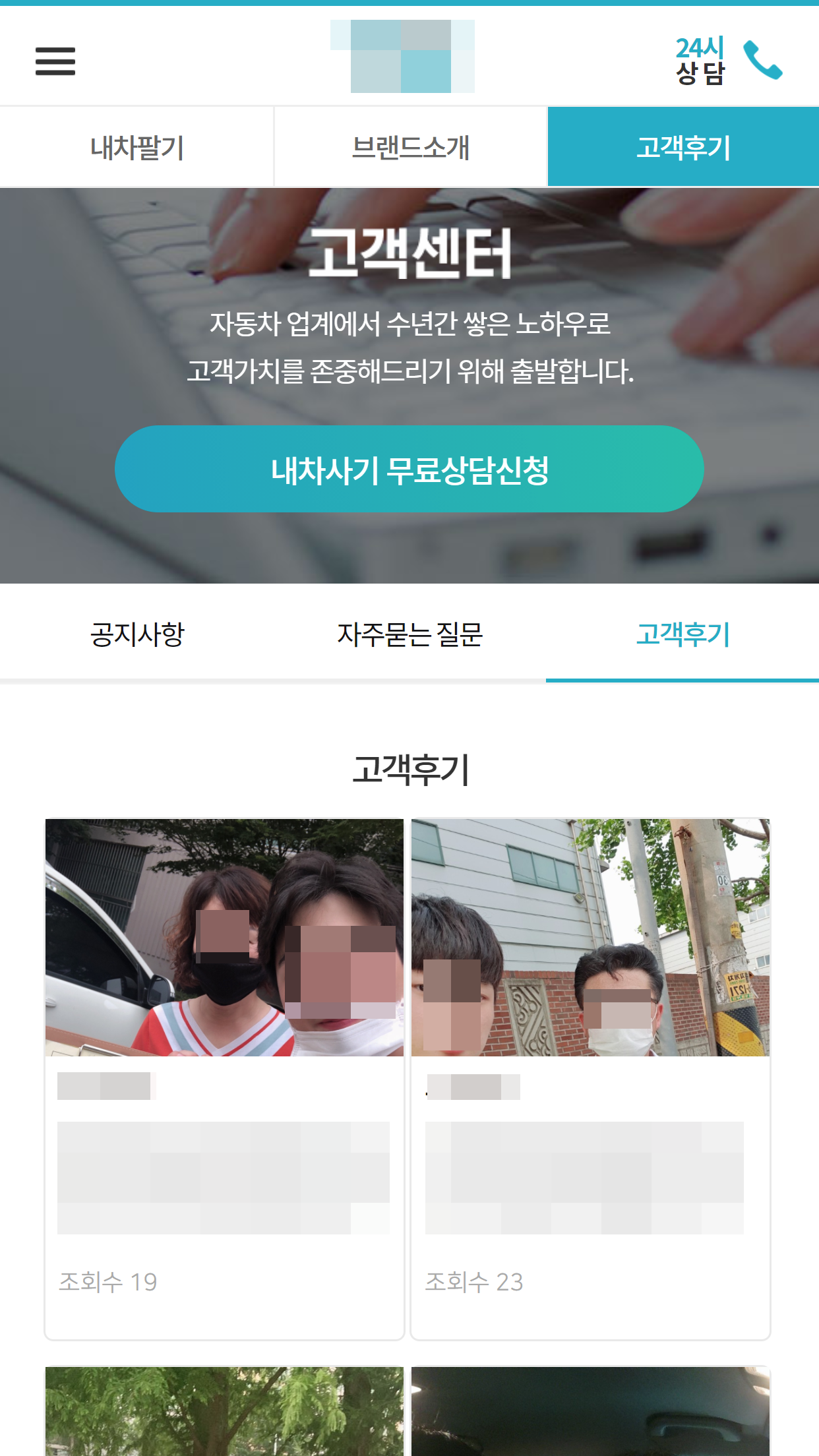Switch to the 공지사항 section
The image size is (819, 1456).
click(x=137, y=634)
